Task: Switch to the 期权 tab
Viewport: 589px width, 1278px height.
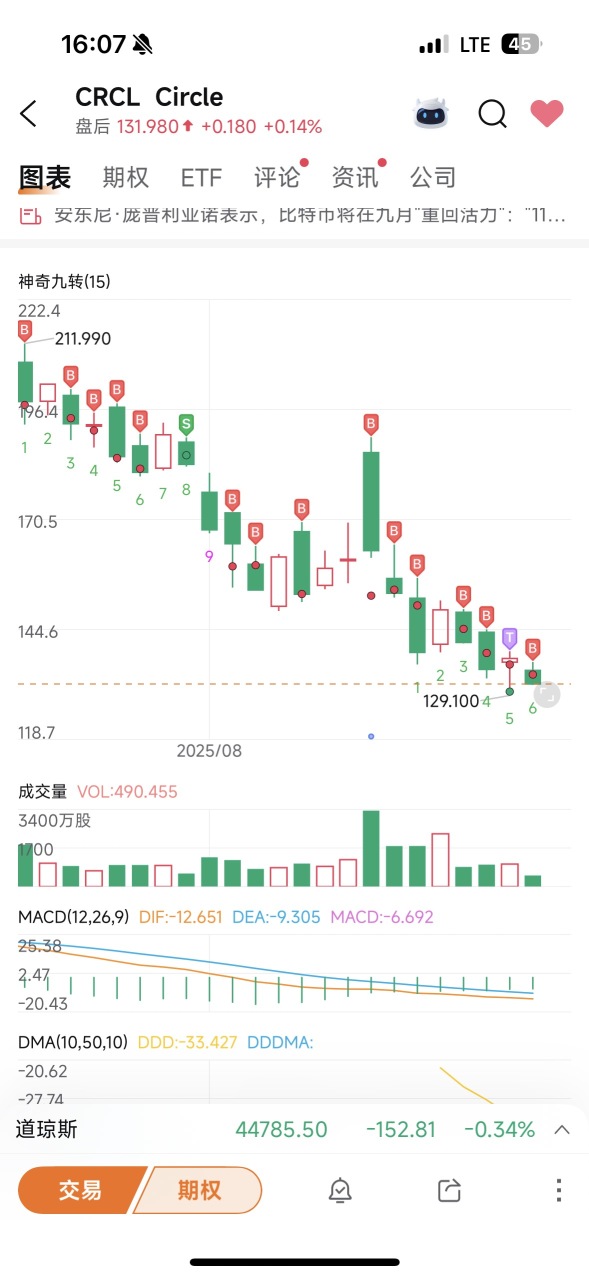Action: [126, 178]
